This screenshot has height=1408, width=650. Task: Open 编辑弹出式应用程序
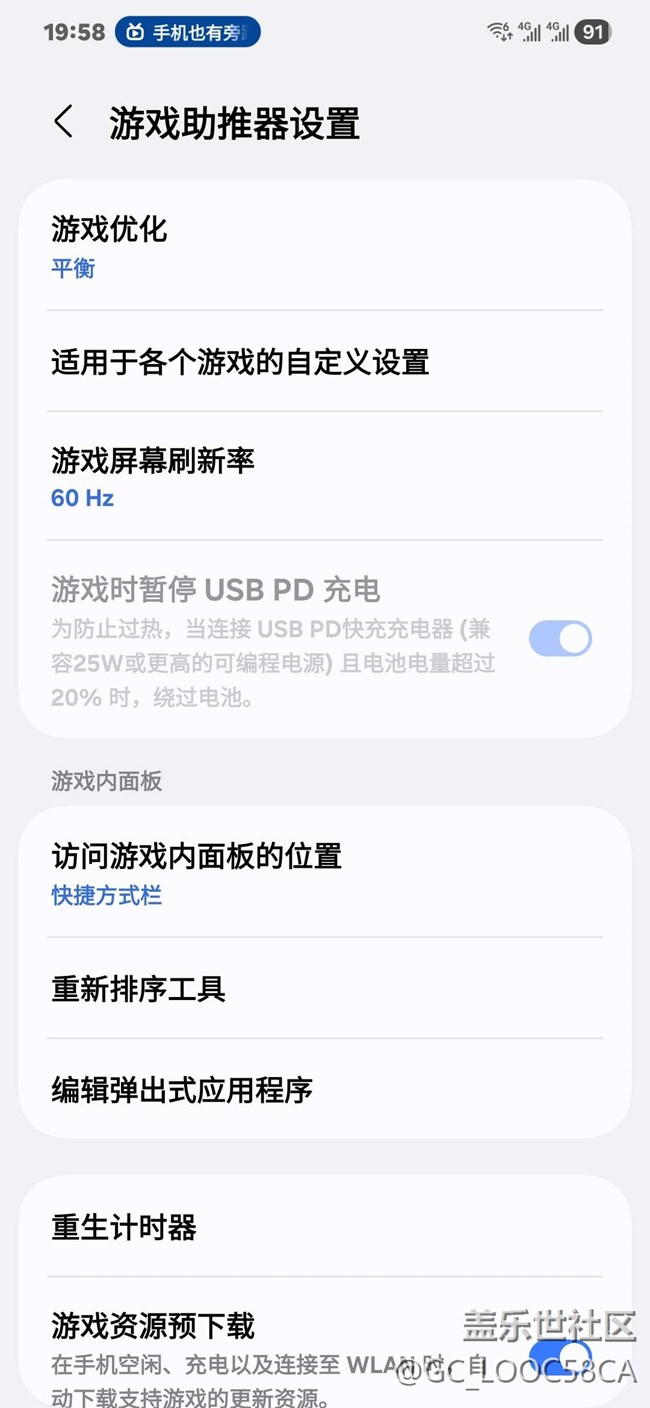(x=324, y=1089)
